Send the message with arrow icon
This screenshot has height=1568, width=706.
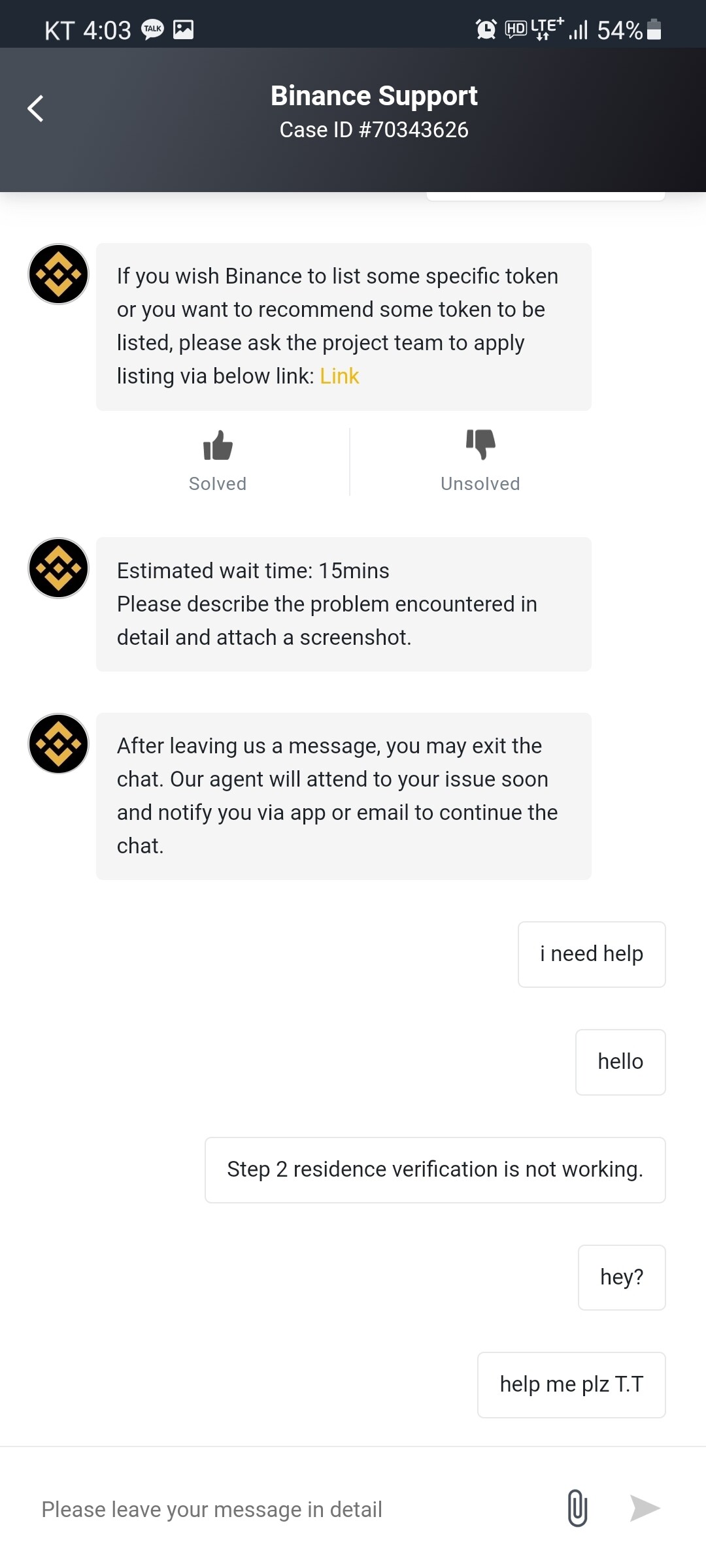(645, 1508)
